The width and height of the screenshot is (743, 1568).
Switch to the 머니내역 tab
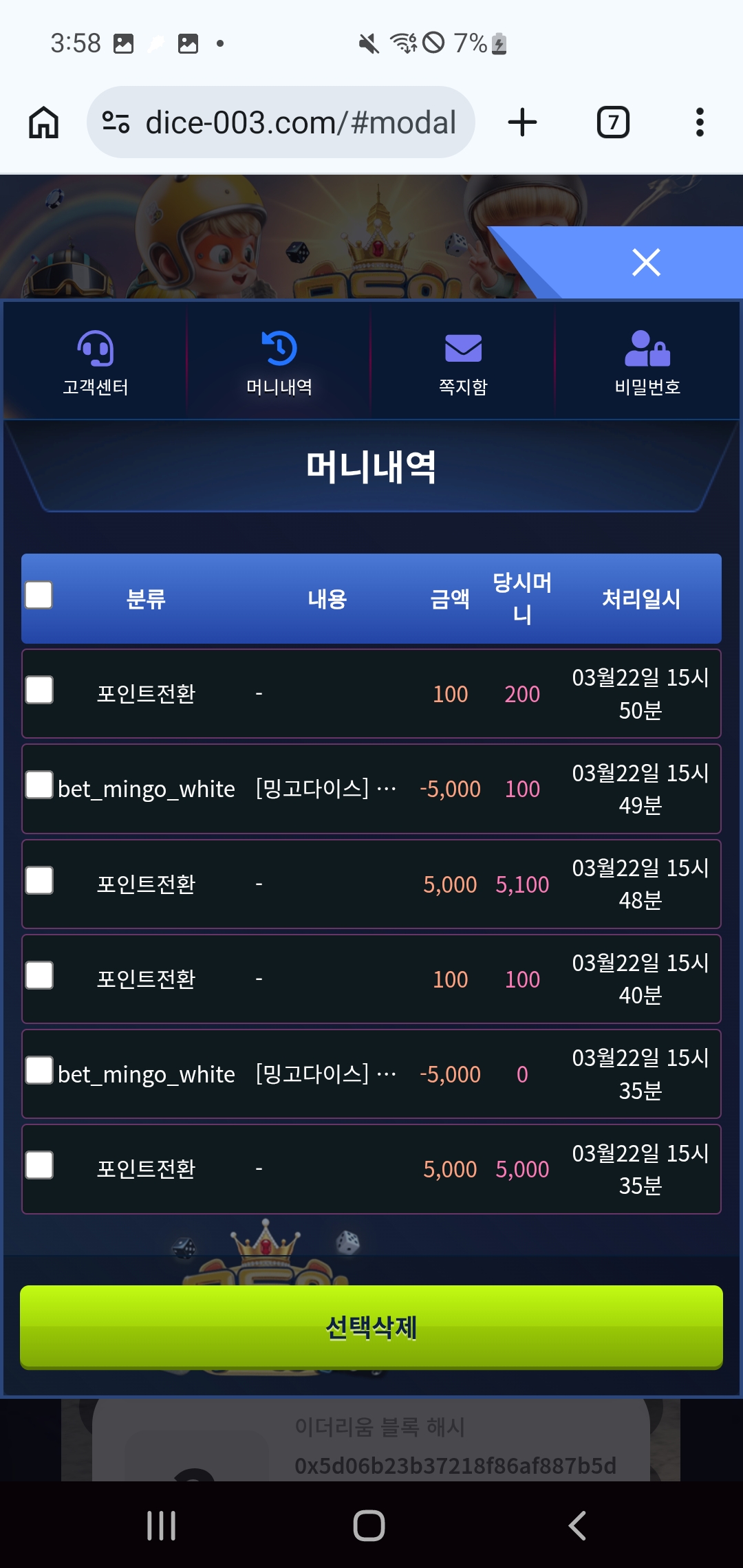[279, 362]
